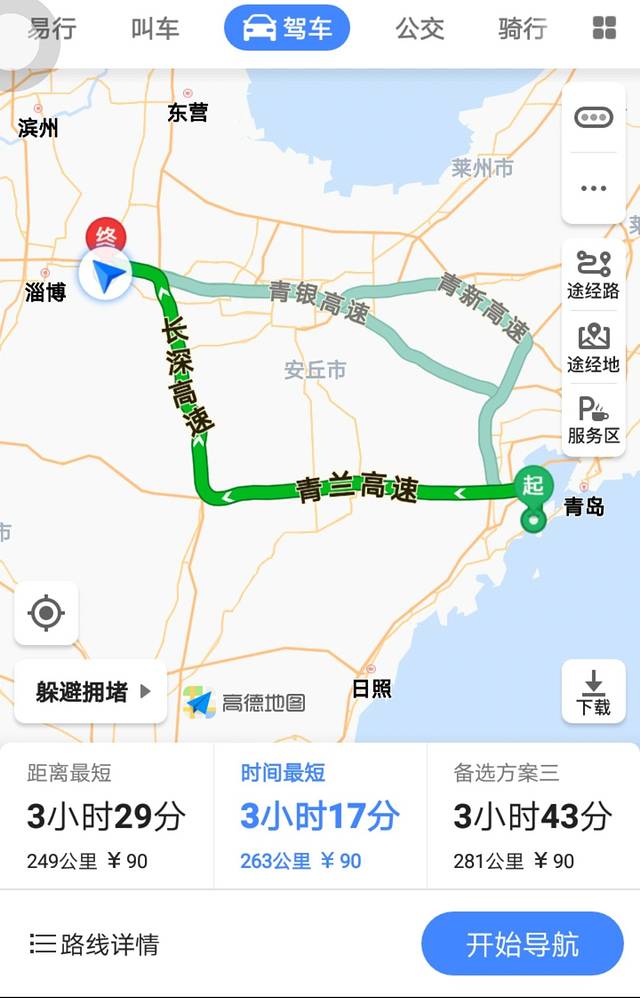
Task: Switch to the 骑行 cycling tab
Action: pos(522,29)
